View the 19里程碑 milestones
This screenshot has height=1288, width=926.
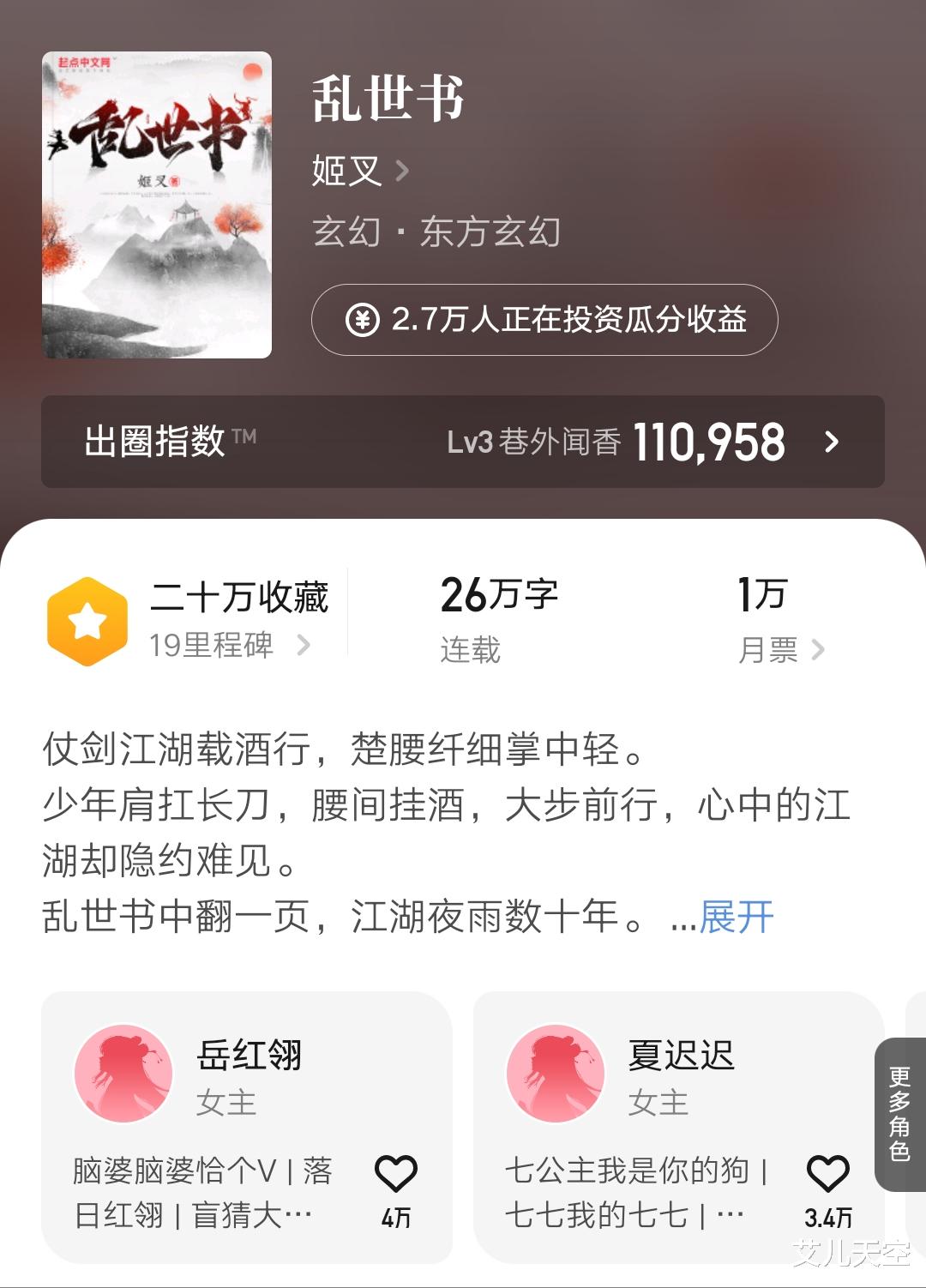(x=230, y=645)
